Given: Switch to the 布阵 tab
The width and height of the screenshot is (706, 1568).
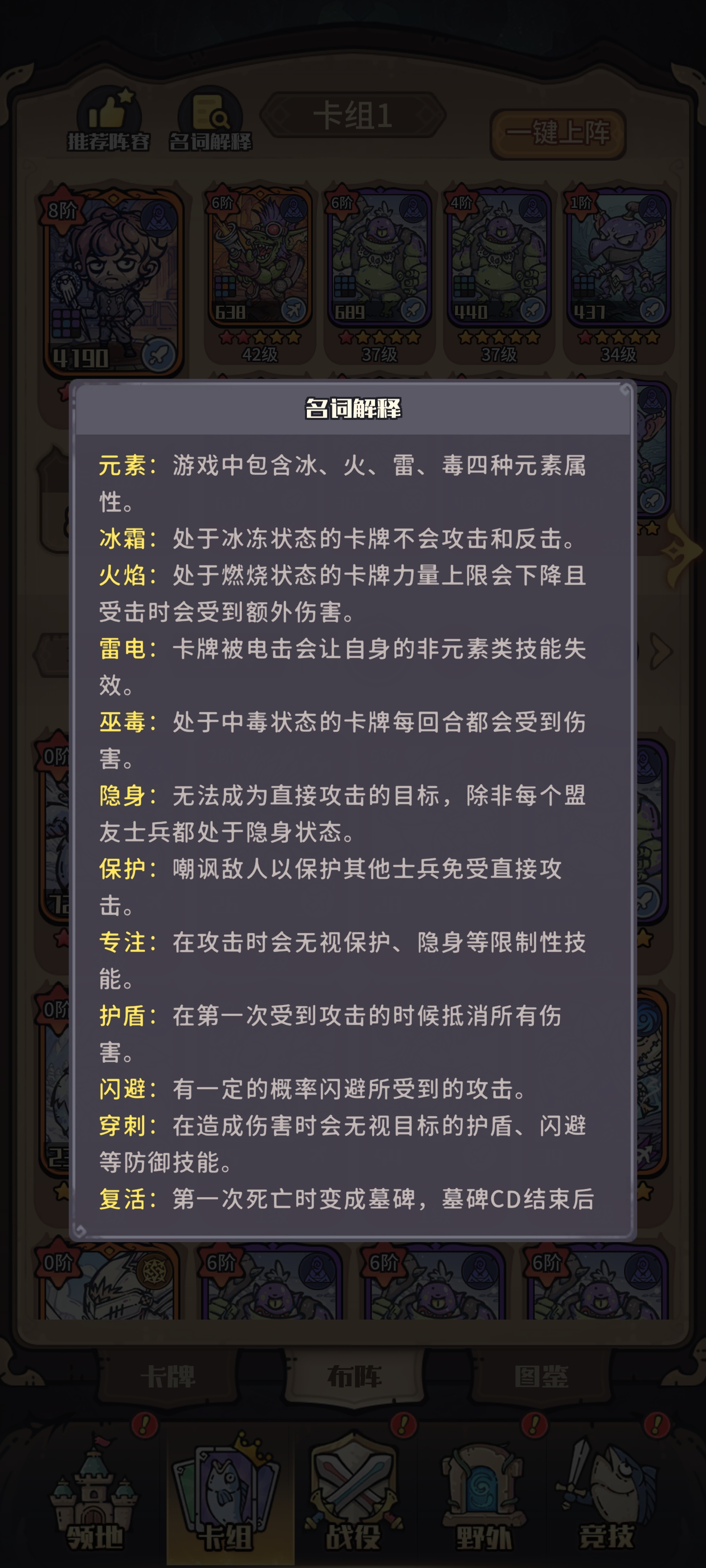Looking at the screenshot, I should (x=354, y=1376).
